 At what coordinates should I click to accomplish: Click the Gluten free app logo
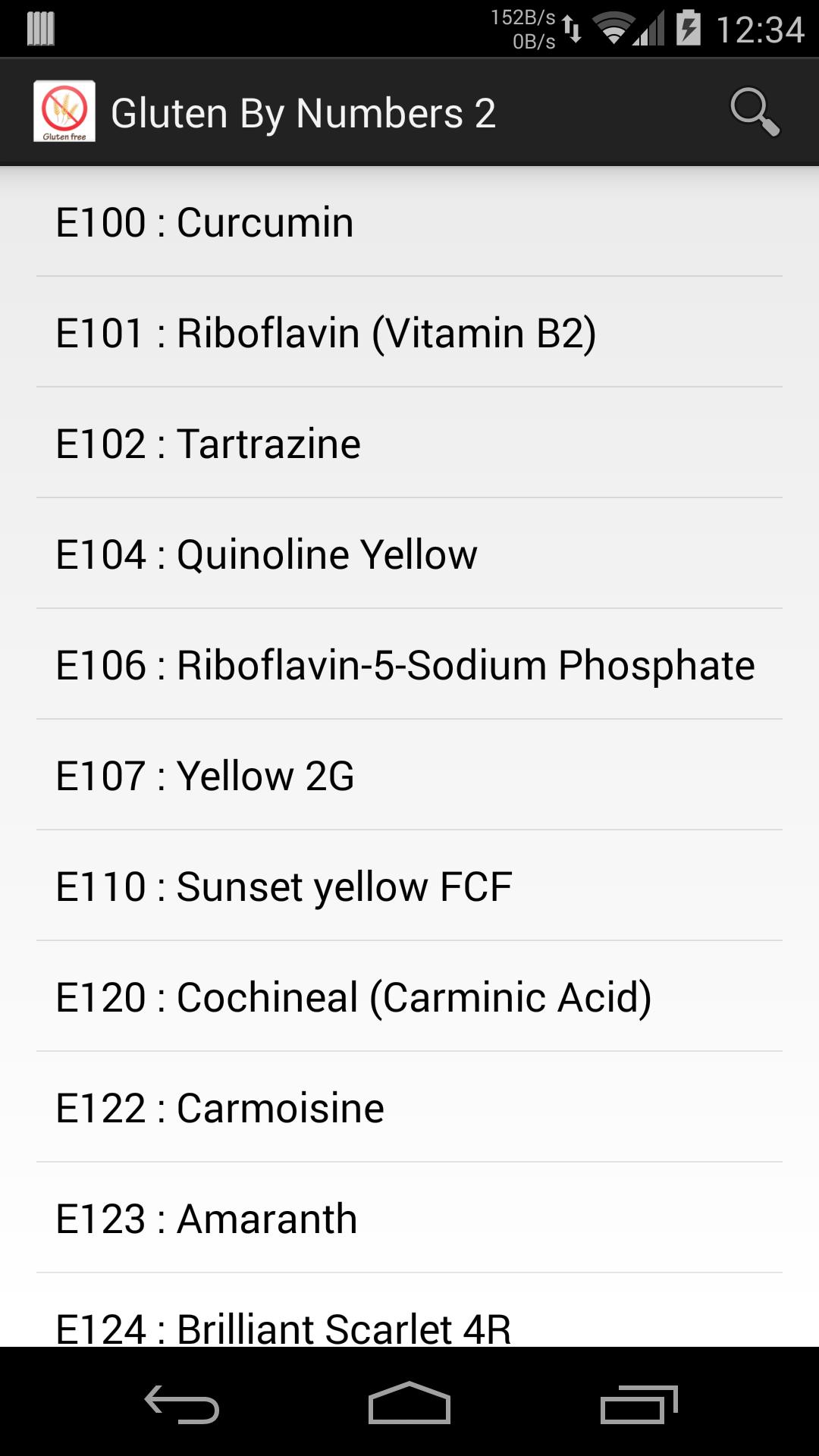point(65,111)
